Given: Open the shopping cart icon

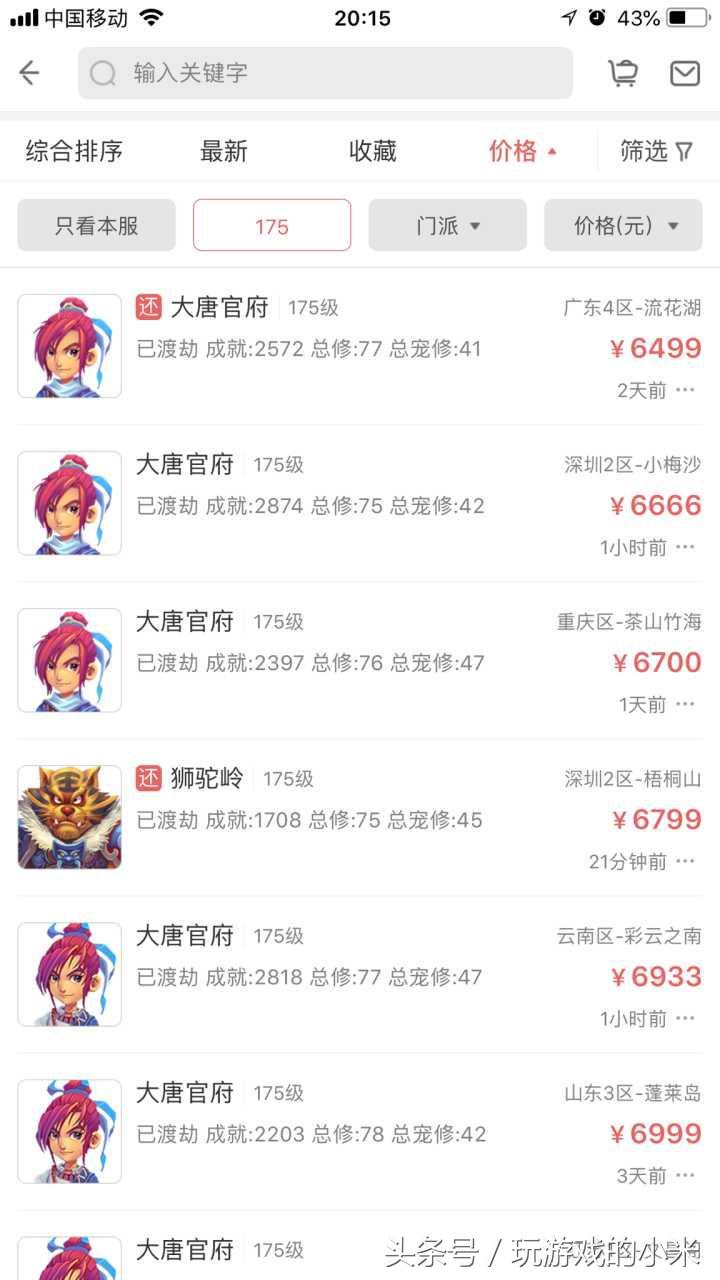Looking at the screenshot, I should pos(622,72).
